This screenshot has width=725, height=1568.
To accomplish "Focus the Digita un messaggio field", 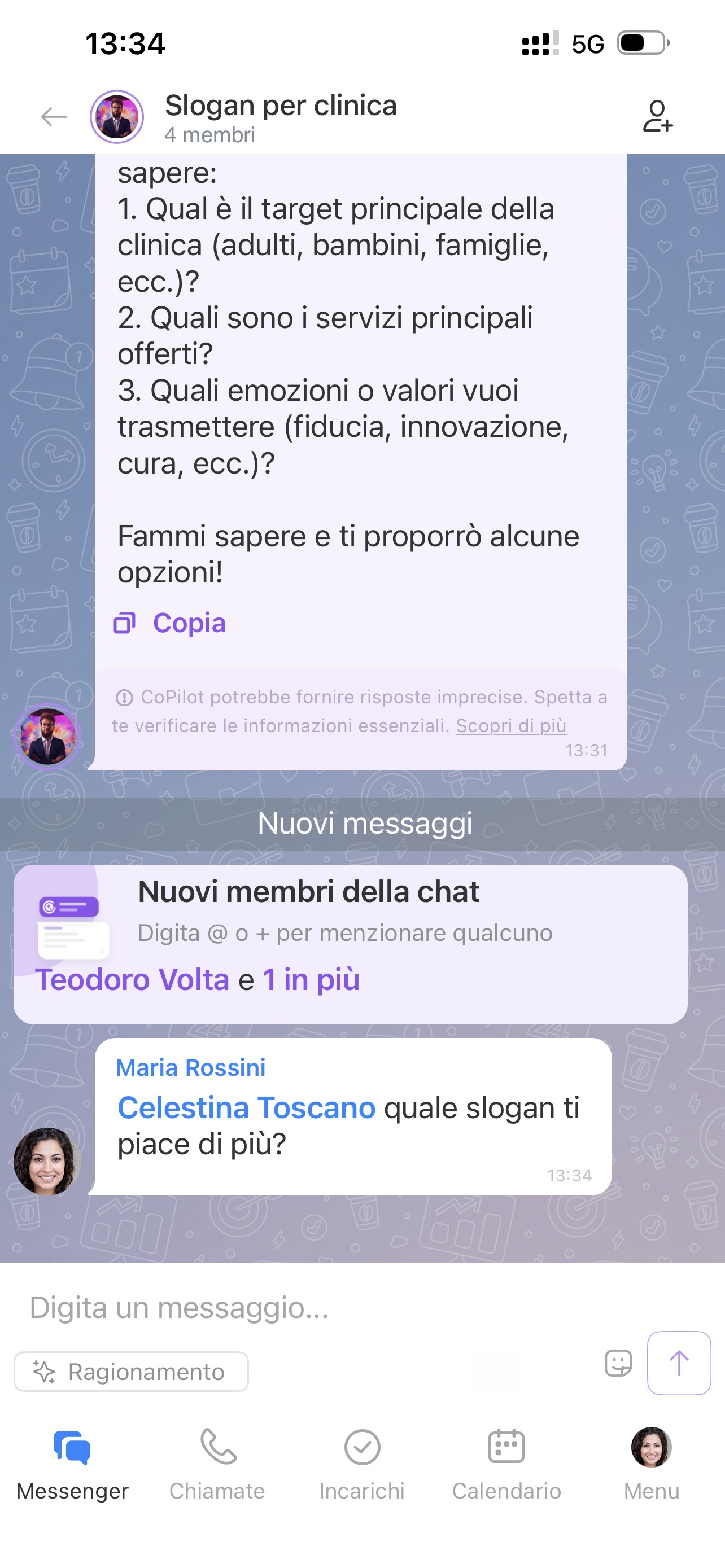I will [x=304, y=1307].
